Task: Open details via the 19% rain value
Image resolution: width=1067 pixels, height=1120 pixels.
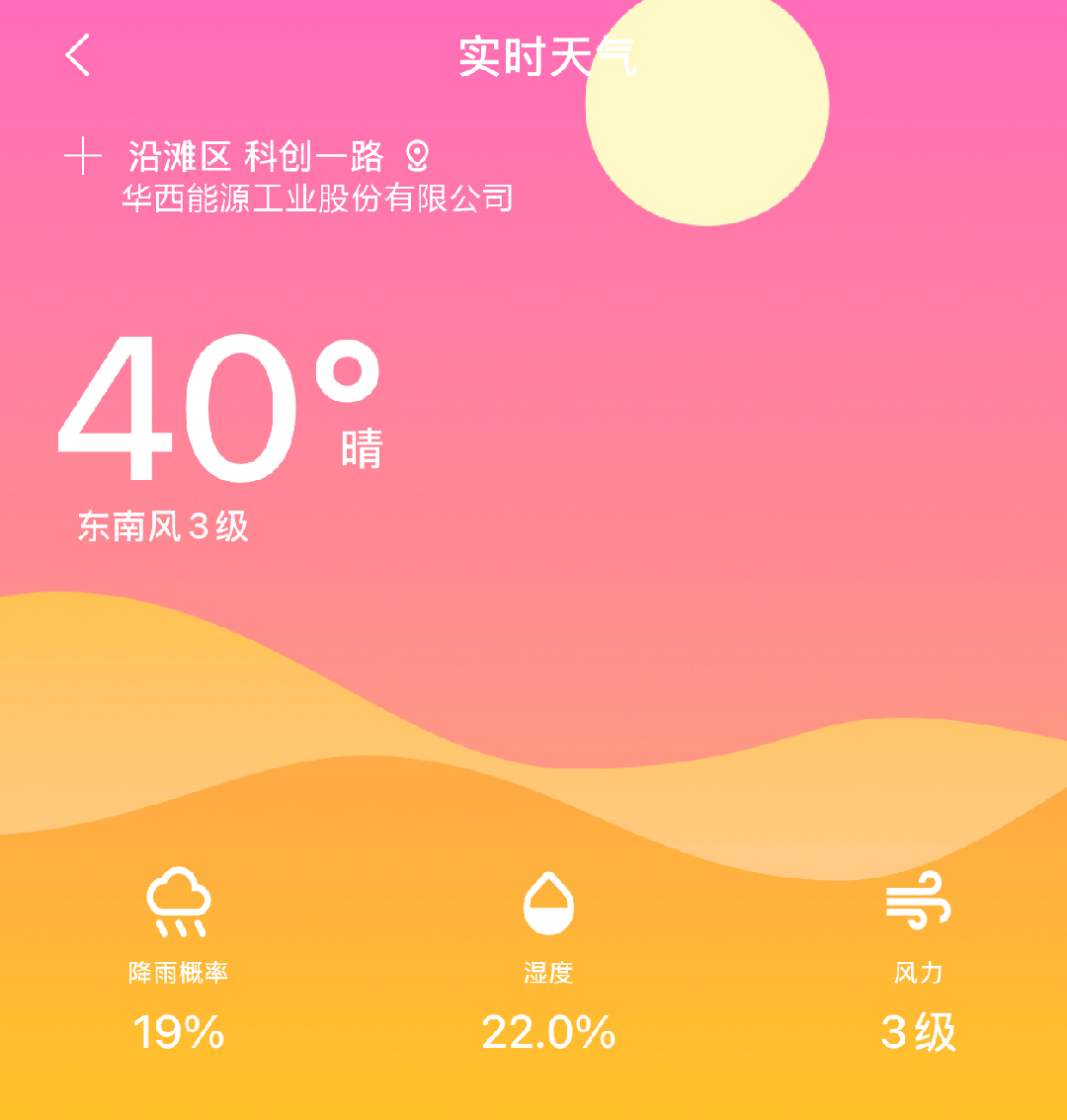Action: click(x=178, y=1033)
